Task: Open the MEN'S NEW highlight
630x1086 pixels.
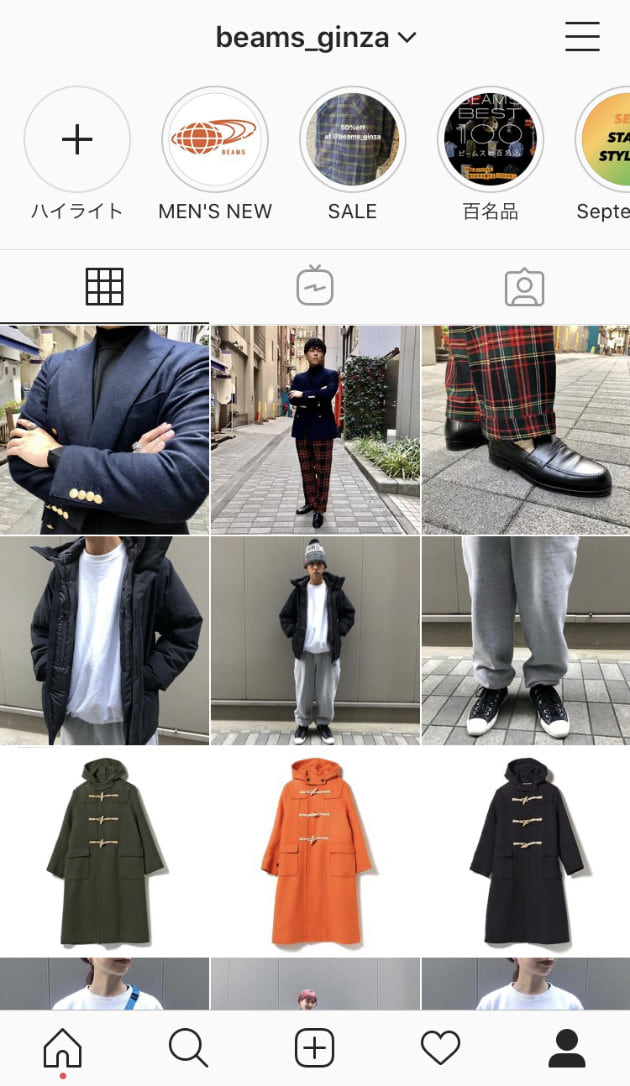Action: (x=215, y=140)
